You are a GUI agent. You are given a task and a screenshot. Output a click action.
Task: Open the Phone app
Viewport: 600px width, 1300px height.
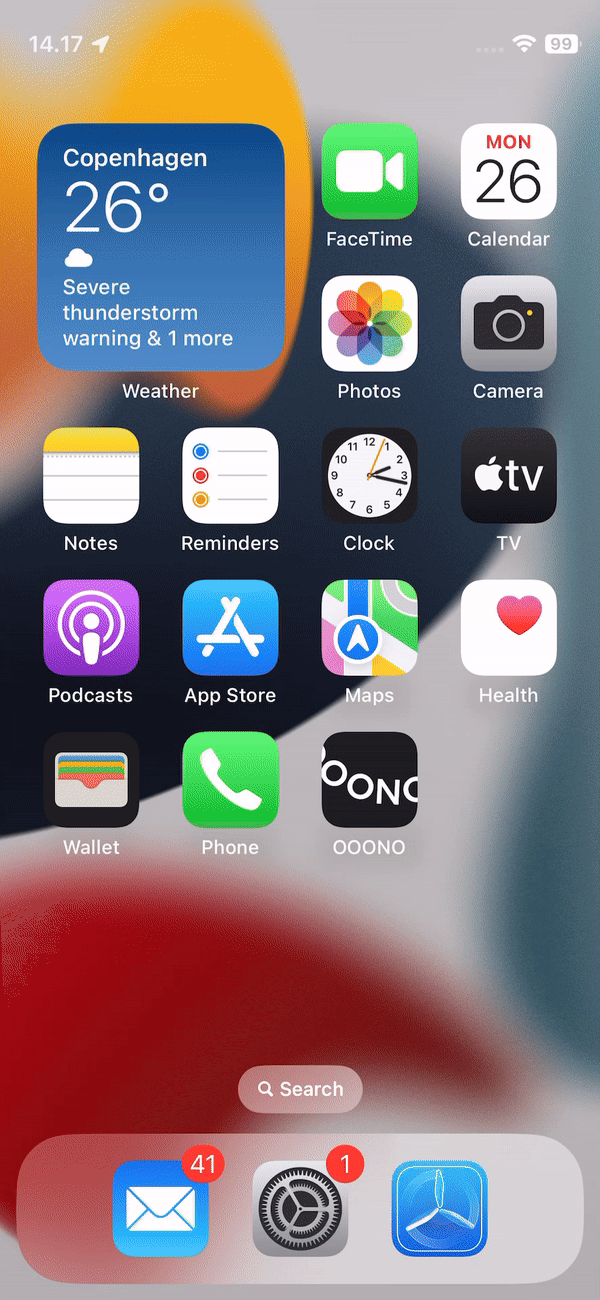(230, 779)
